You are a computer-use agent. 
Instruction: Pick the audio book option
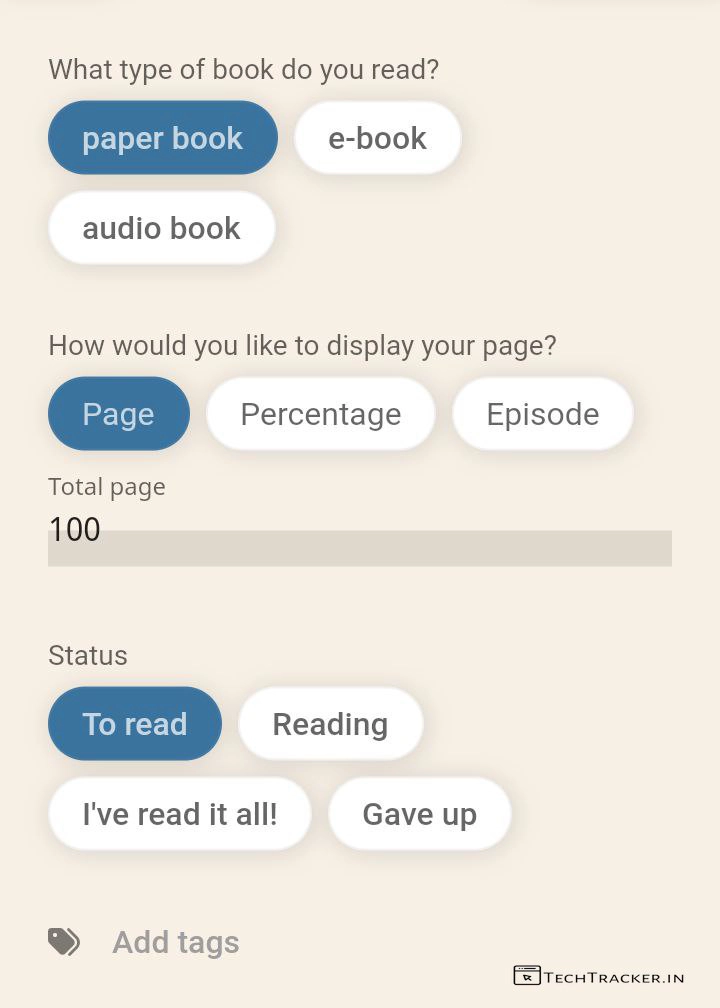(161, 228)
